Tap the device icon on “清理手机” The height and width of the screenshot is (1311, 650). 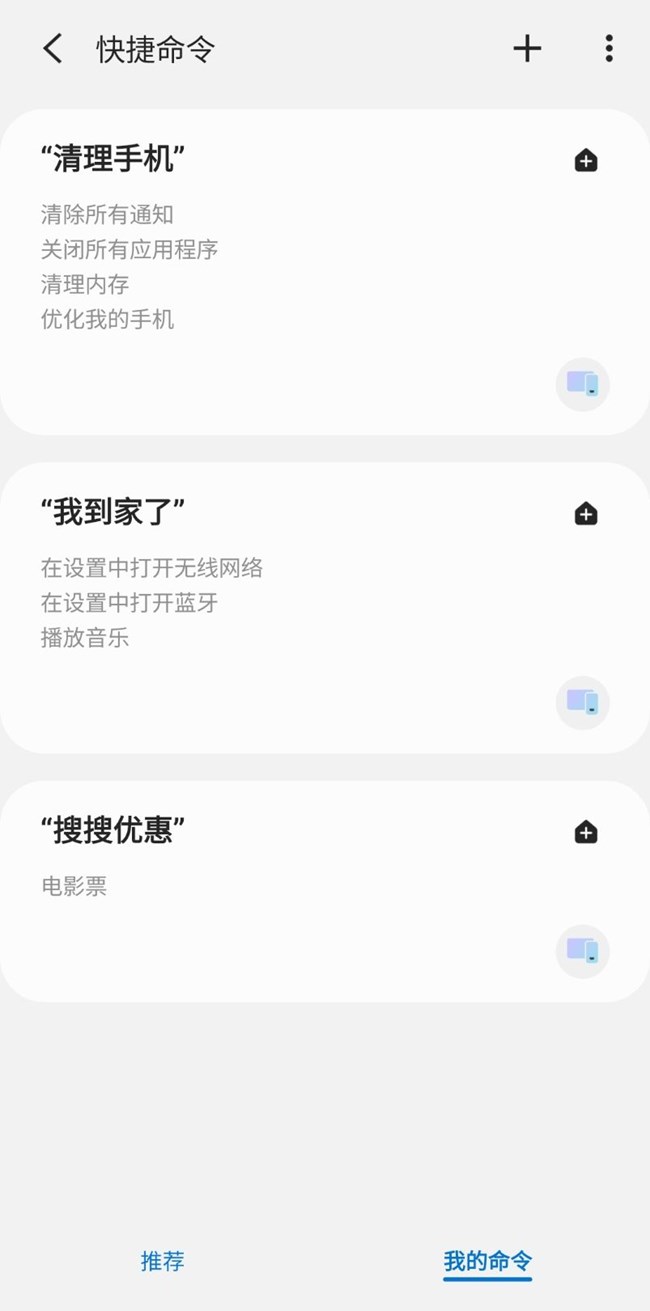[x=583, y=384]
